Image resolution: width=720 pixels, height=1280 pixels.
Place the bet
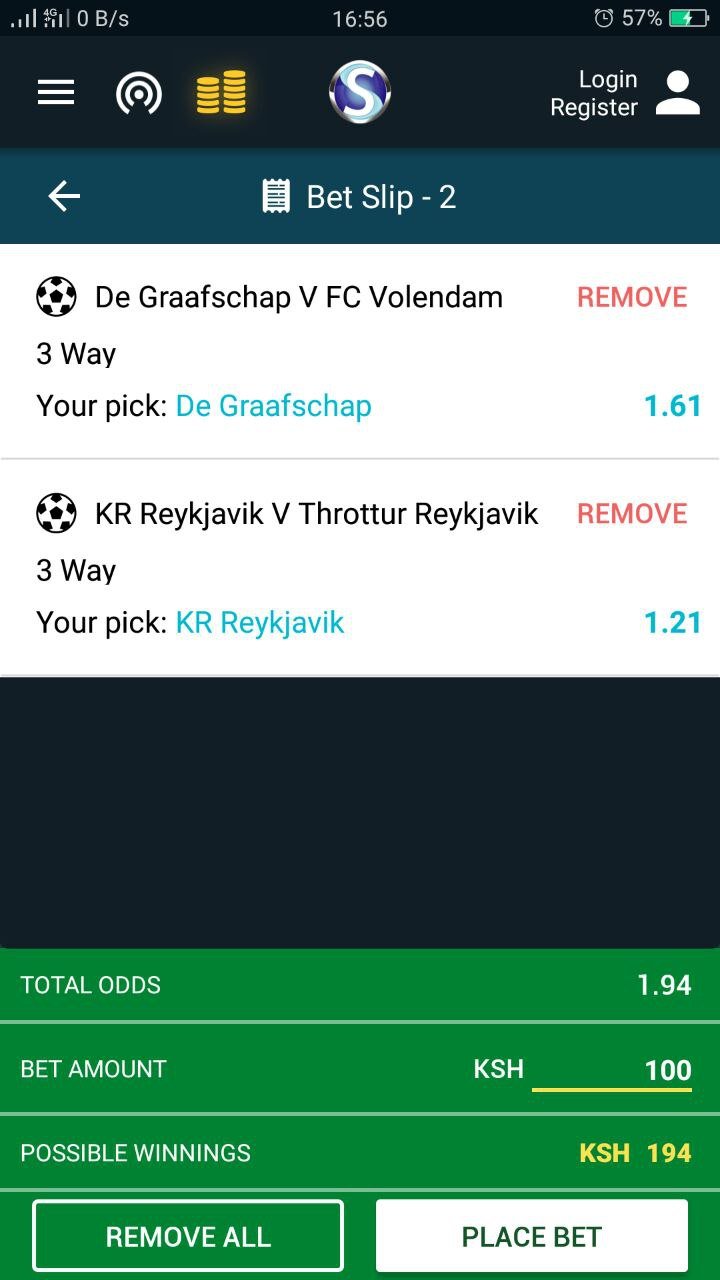(x=532, y=1236)
